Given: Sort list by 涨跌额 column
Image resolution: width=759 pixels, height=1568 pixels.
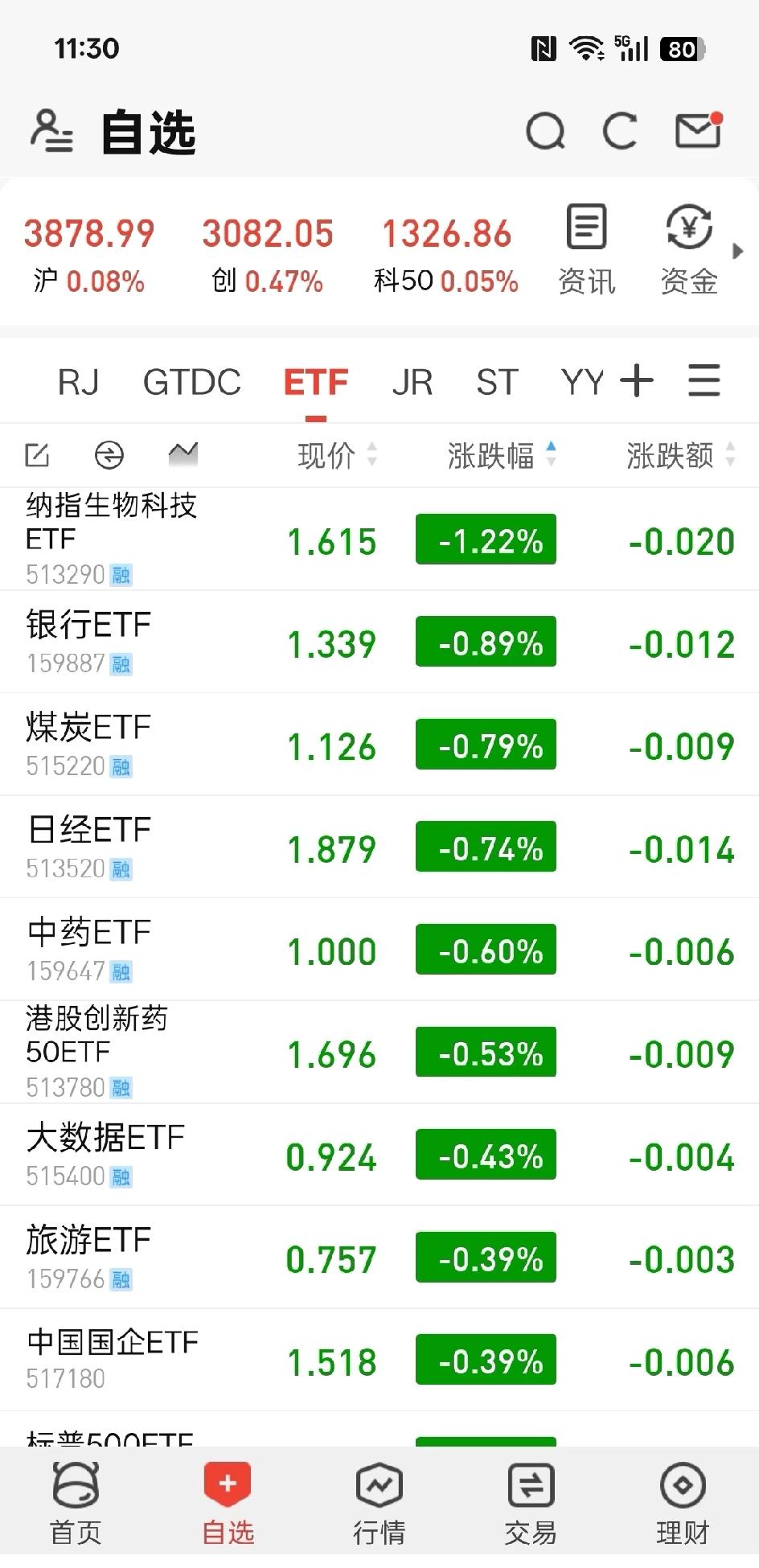Looking at the screenshot, I should coord(679,455).
